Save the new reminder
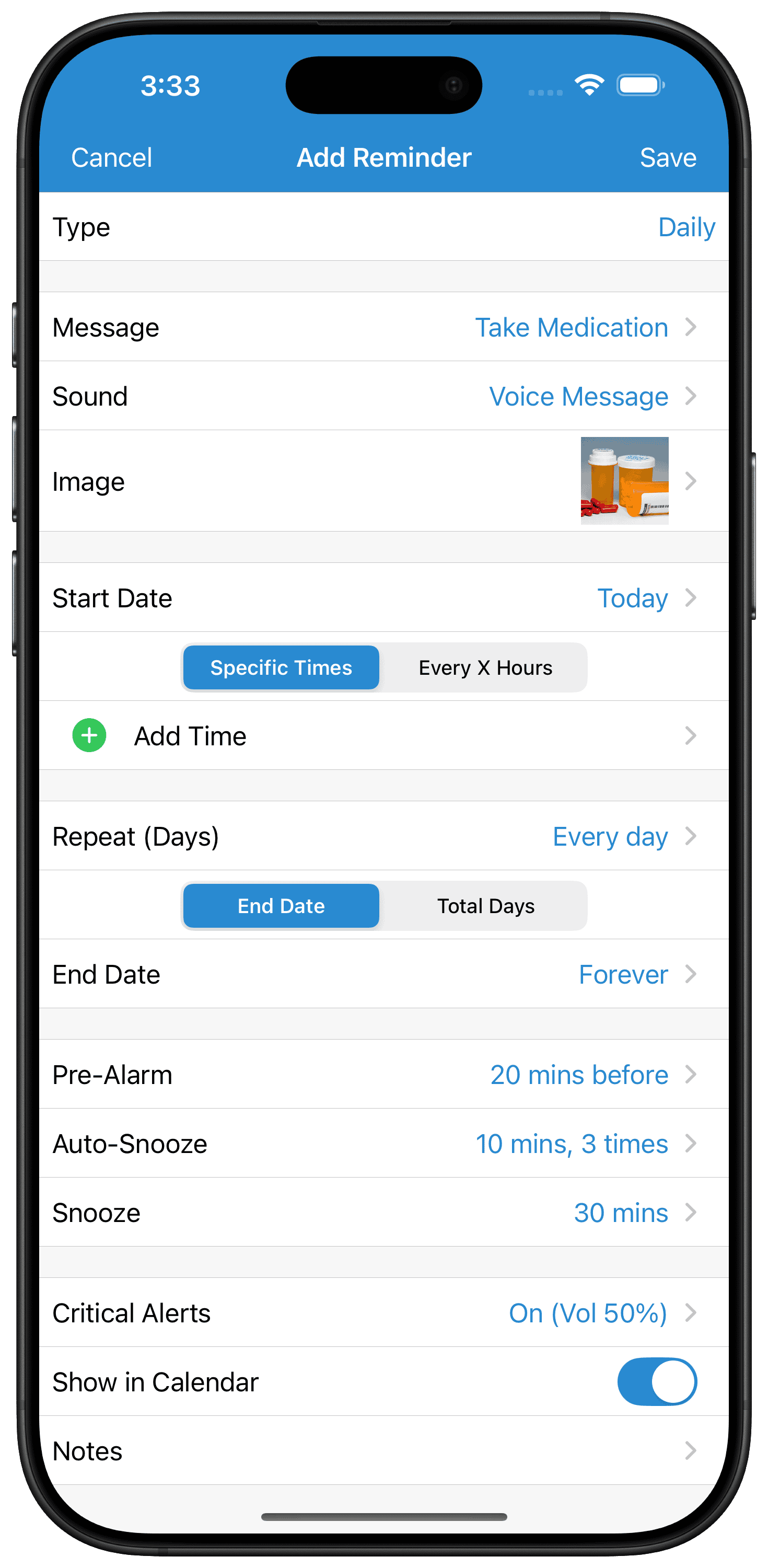This screenshot has height=1568, width=768. 668,158
